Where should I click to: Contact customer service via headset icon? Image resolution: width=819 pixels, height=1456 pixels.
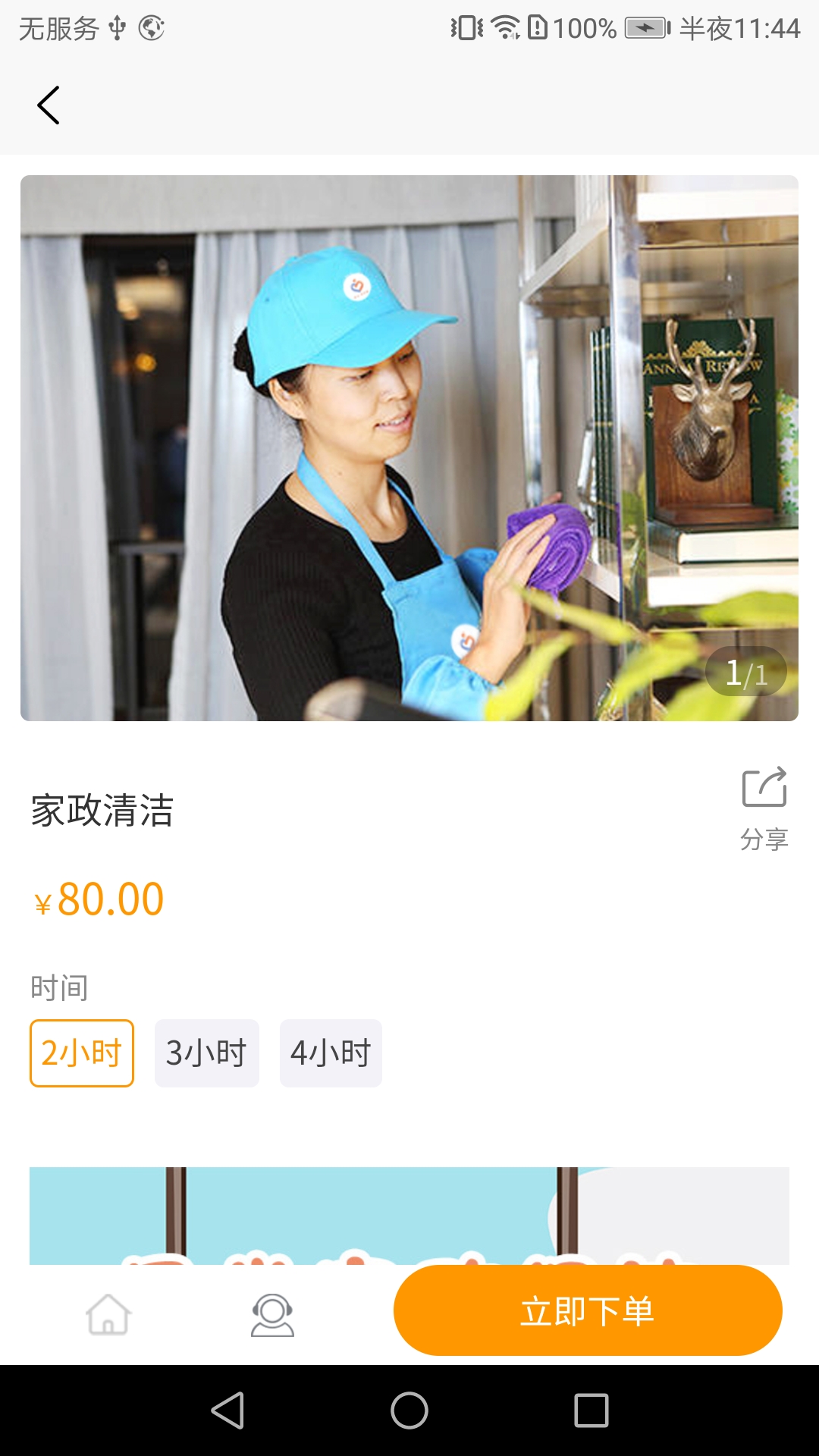tap(272, 1313)
